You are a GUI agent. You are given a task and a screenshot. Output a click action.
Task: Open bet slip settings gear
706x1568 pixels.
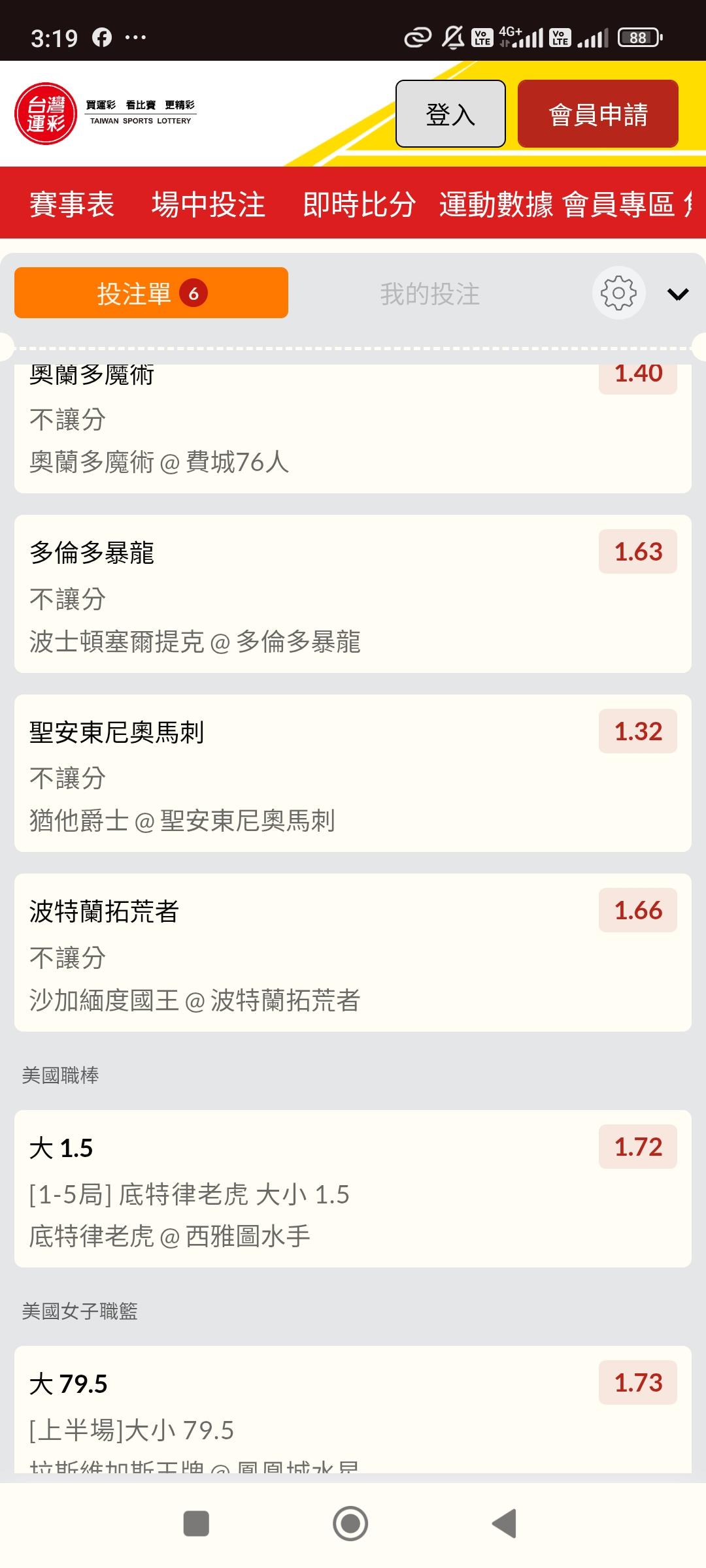pyautogui.click(x=618, y=293)
